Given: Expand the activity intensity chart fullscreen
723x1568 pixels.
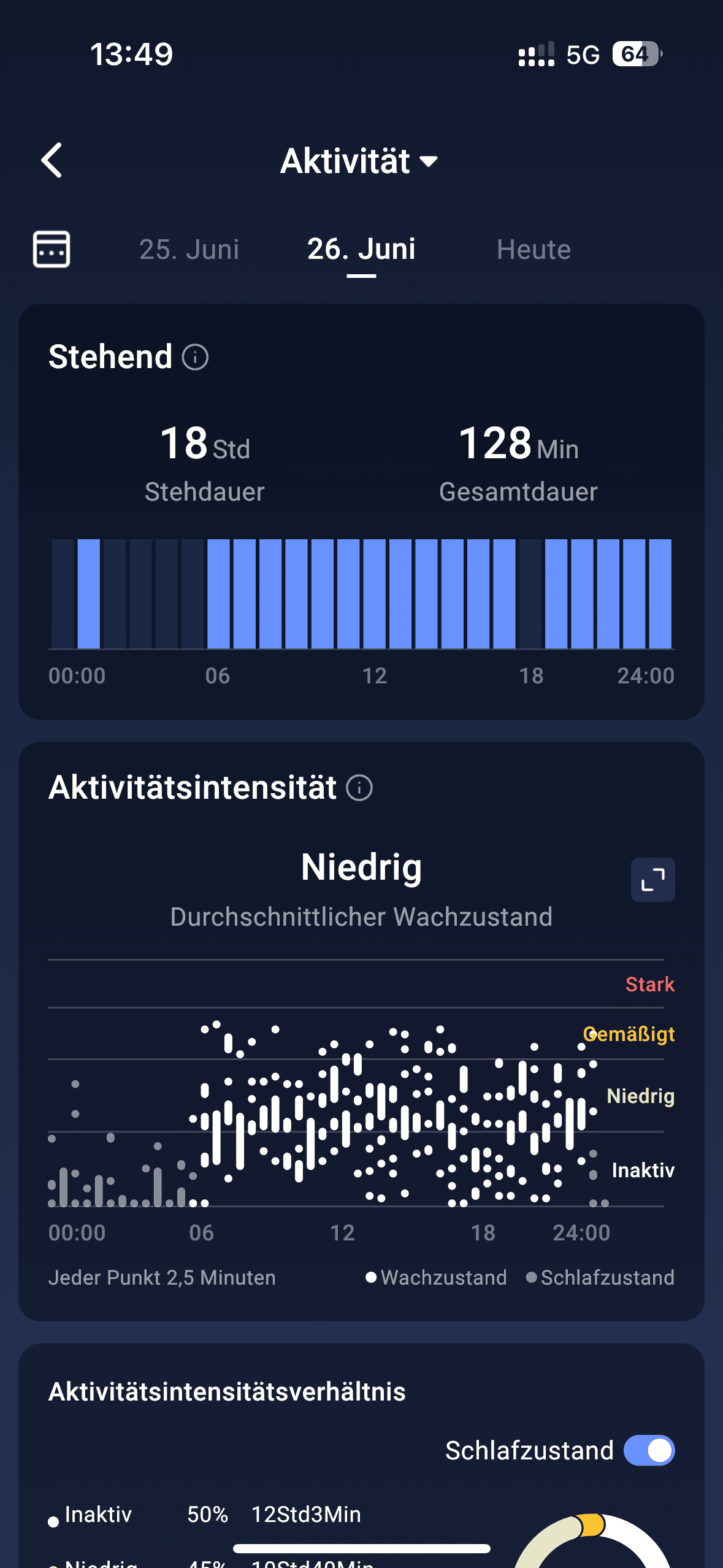Looking at the screenshot, I should tap(653, 880).
